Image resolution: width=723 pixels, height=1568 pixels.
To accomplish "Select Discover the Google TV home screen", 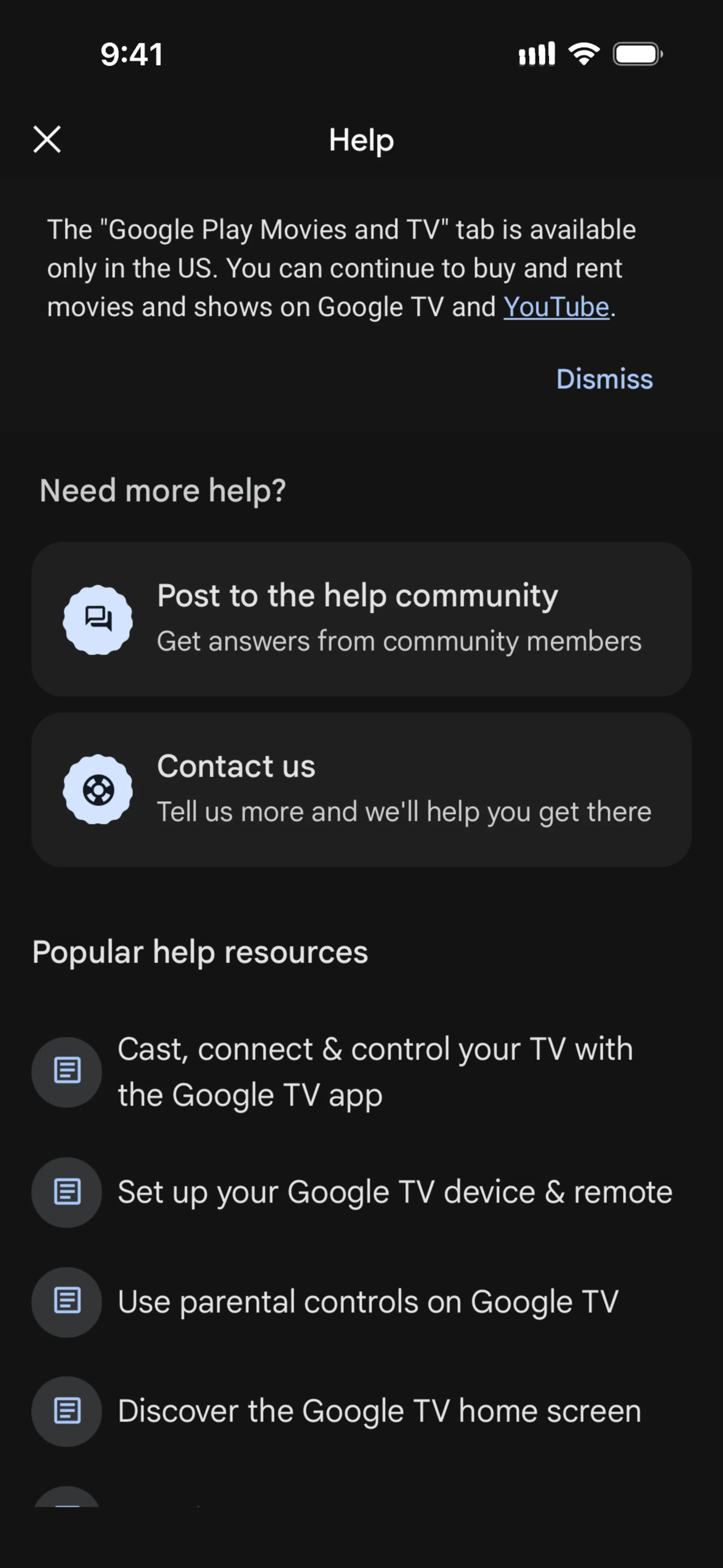I will (378, 1411).
